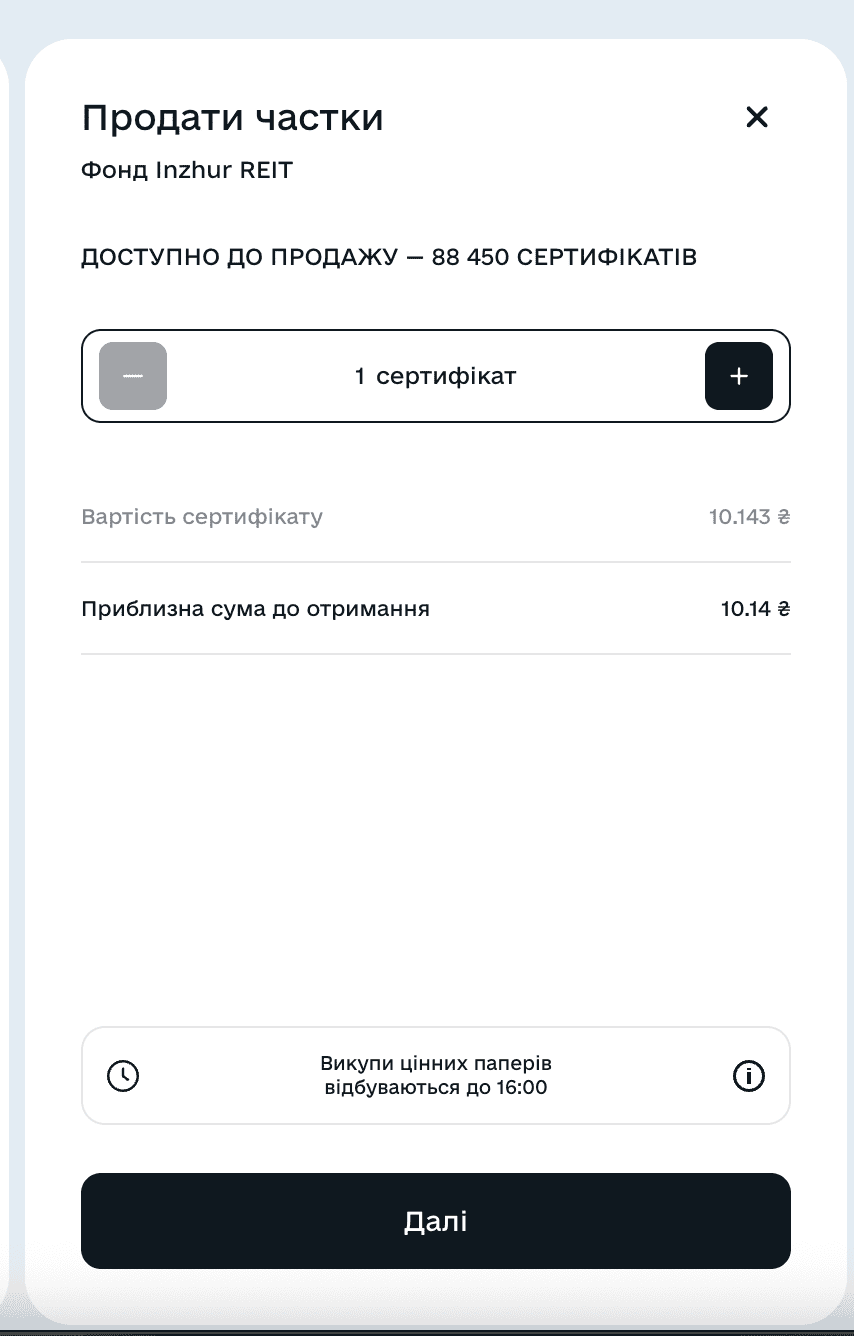Open info about redemption time until 16:00

tap(748, 1076)
